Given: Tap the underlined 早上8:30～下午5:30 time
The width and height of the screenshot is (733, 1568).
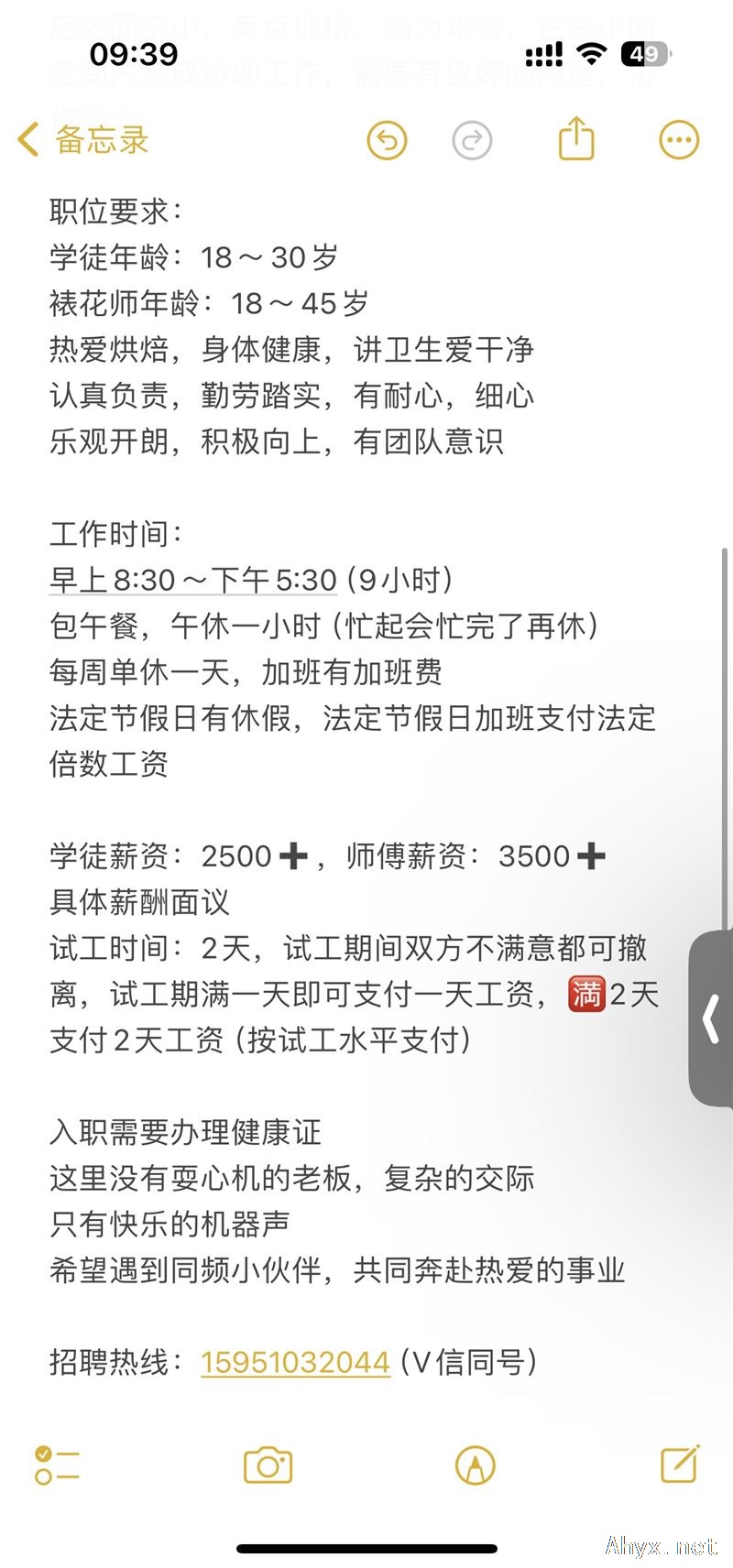Looking at the screenshot, I should pos(193,580).
